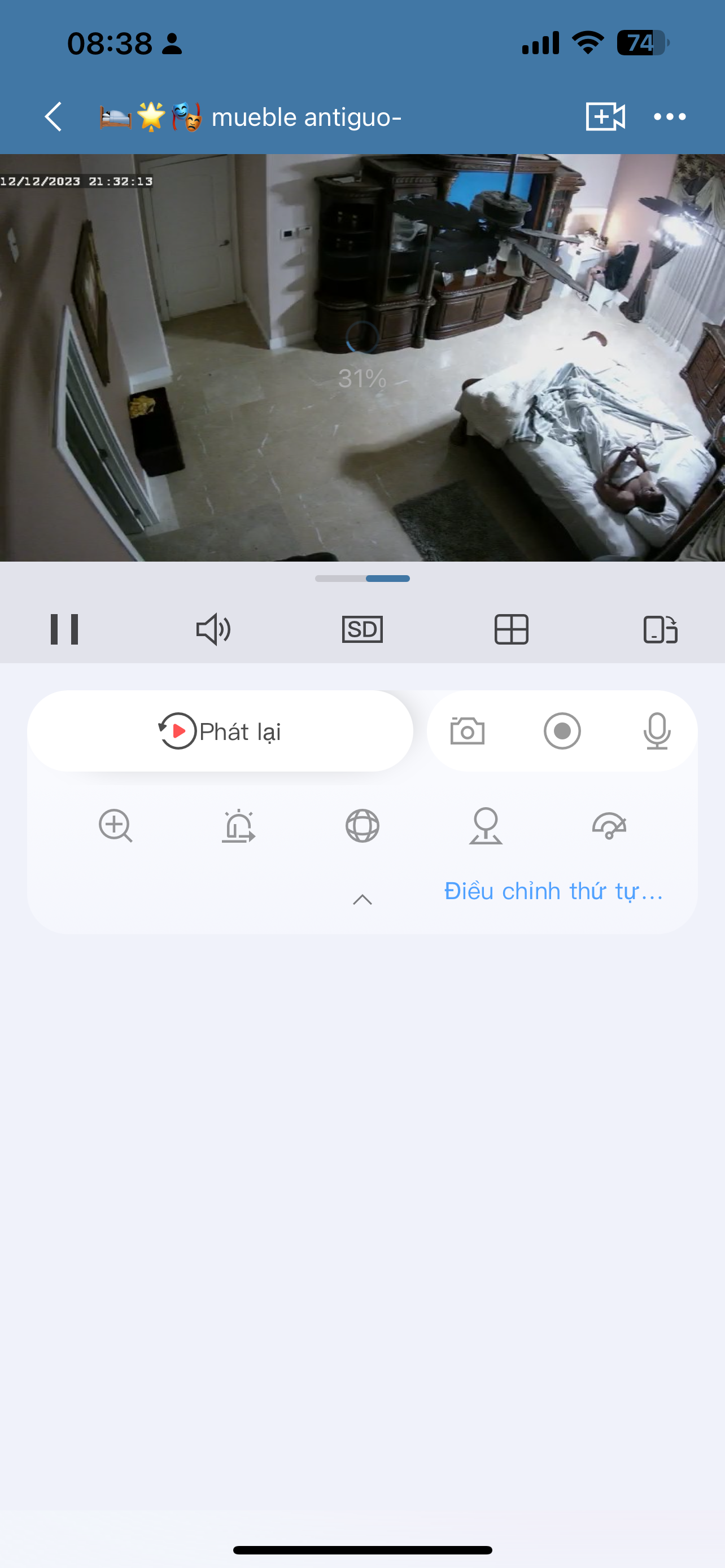The image size is (725, 1568).
Task: Take a snapshot with the camera icon
Action: pyautogui.click(x=468, y=730)
